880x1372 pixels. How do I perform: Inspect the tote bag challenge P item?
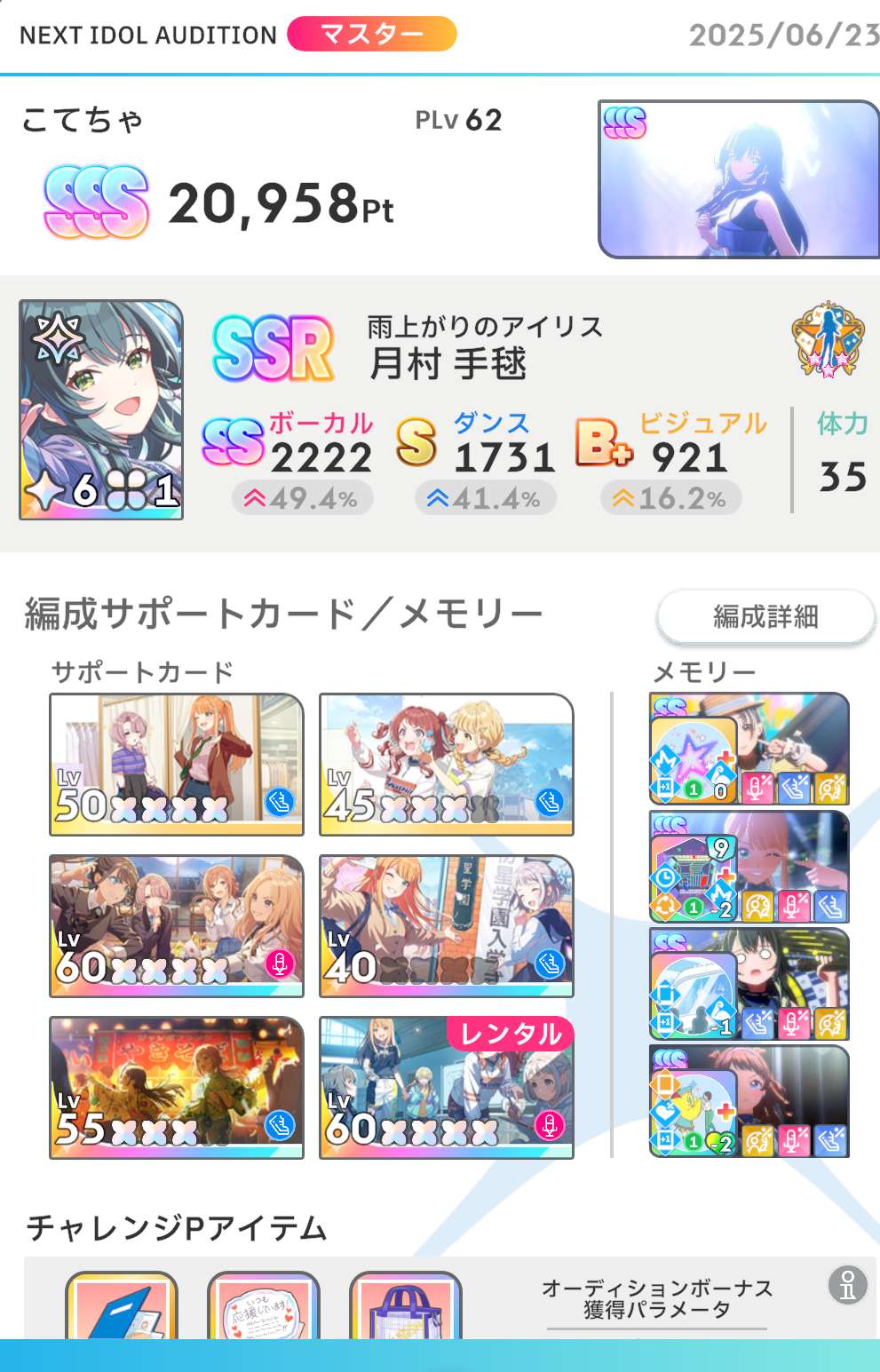pos(405,1307)
